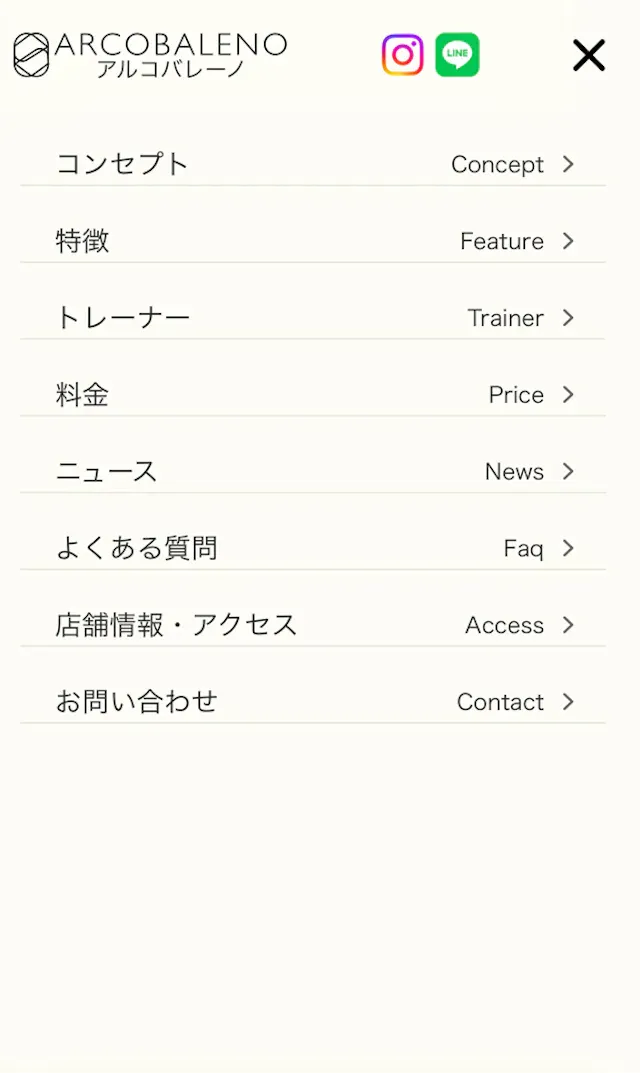Close the navigation menu

click(x=588, y=55)
